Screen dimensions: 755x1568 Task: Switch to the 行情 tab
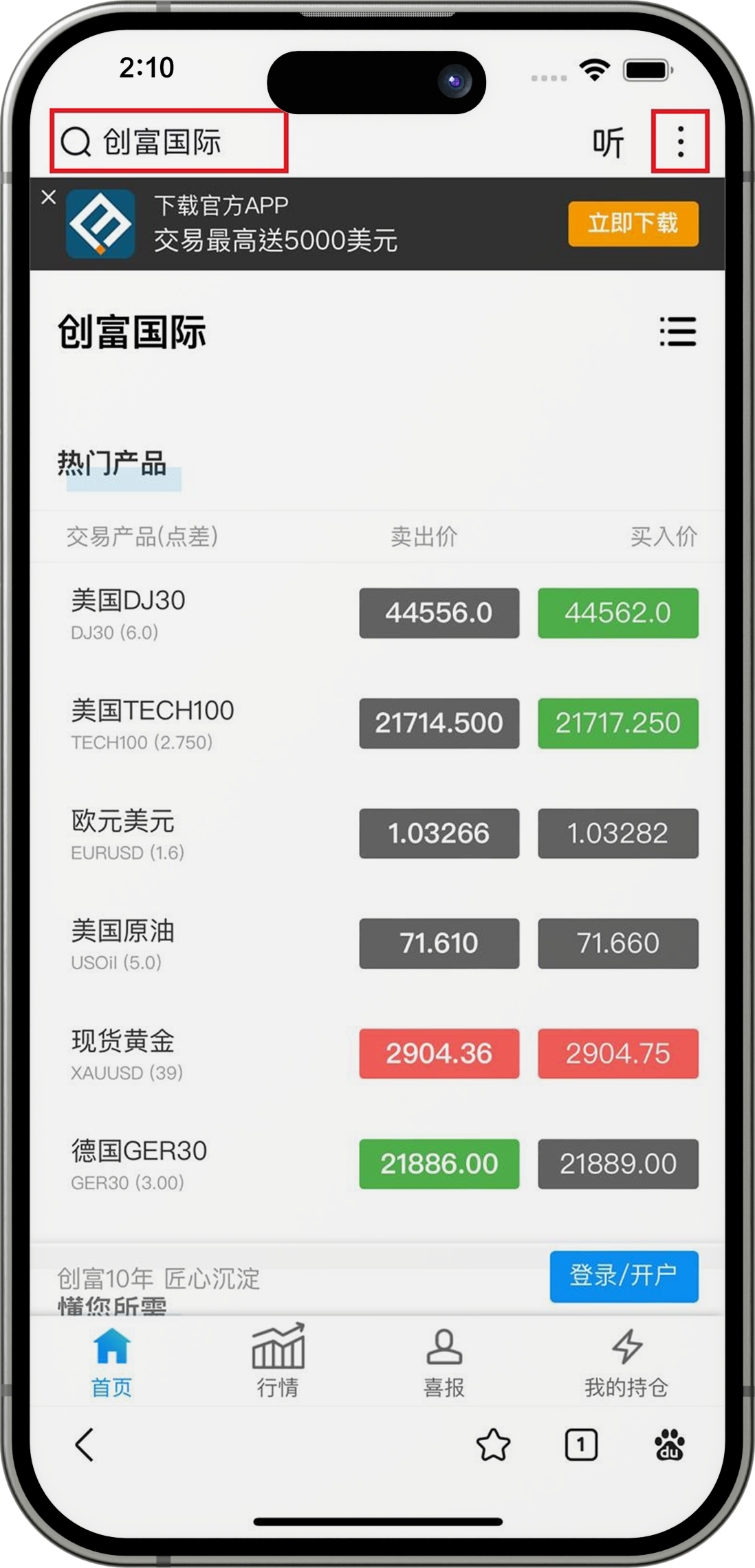[x=278, y=1360]
